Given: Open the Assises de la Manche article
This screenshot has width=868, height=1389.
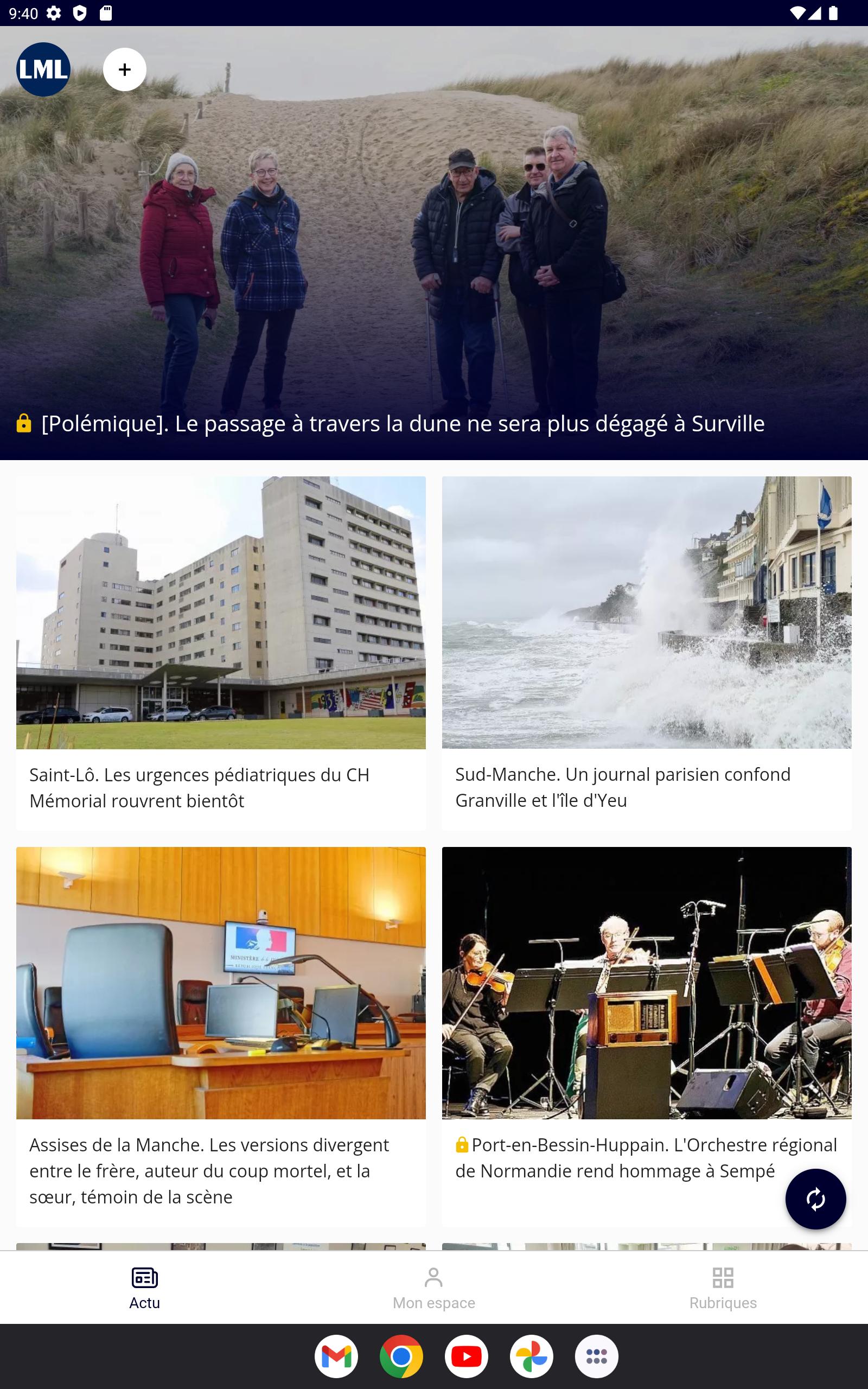Looking at the screenshot, I should [221, 1036].
